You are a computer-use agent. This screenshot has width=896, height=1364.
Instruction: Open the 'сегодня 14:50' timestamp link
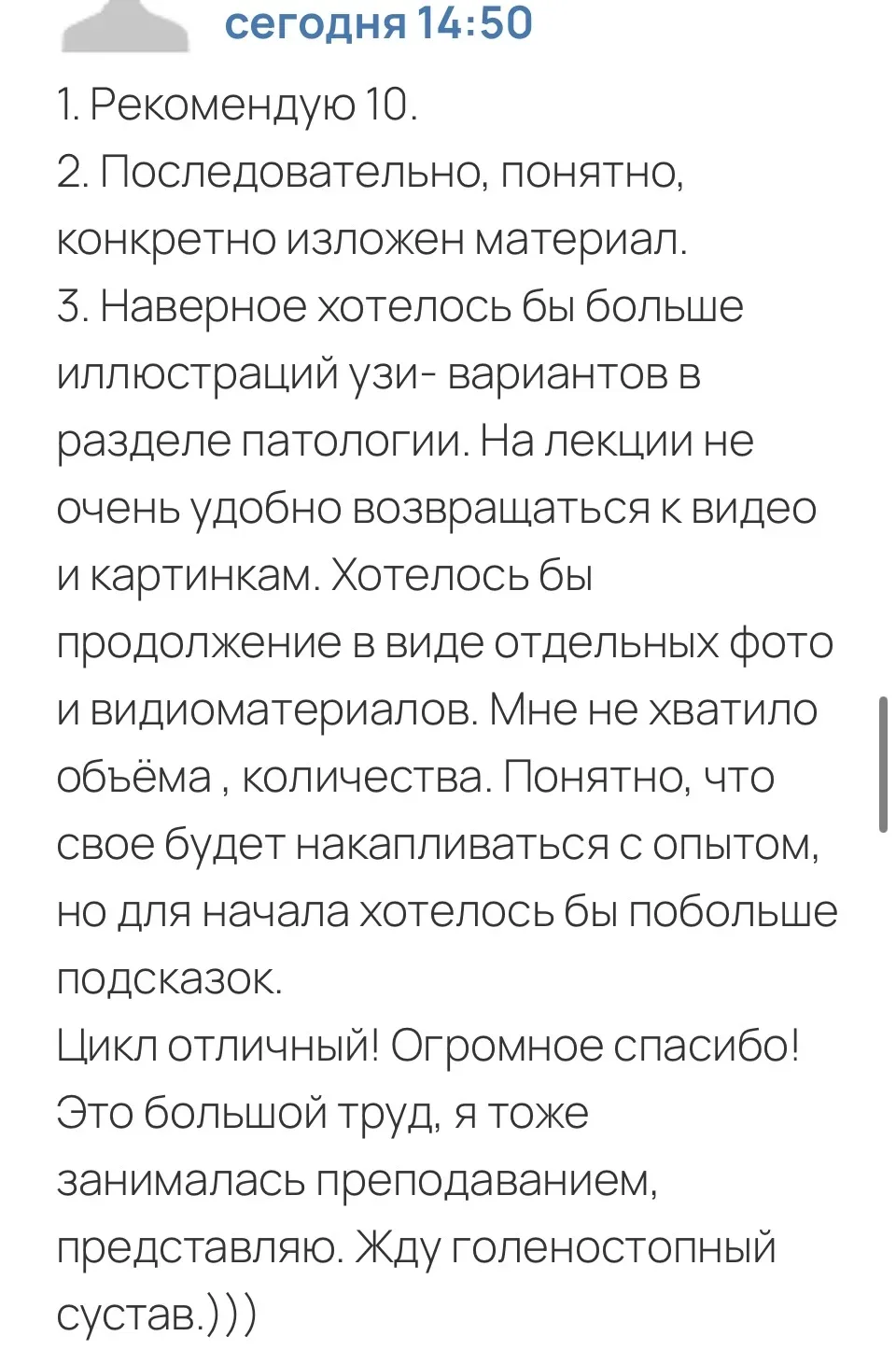coord(378,23)
